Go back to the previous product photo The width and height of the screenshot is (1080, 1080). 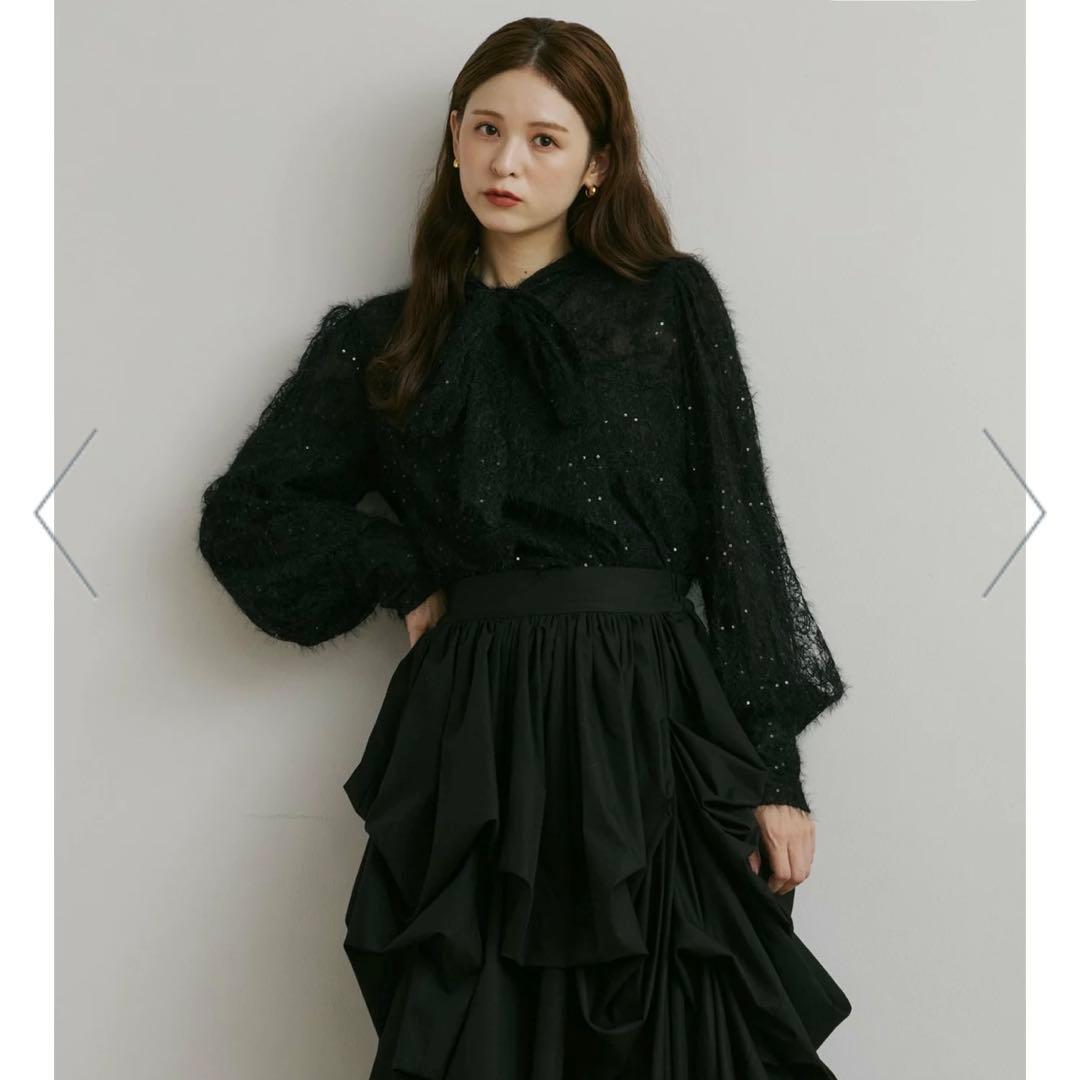click(65, 513)
